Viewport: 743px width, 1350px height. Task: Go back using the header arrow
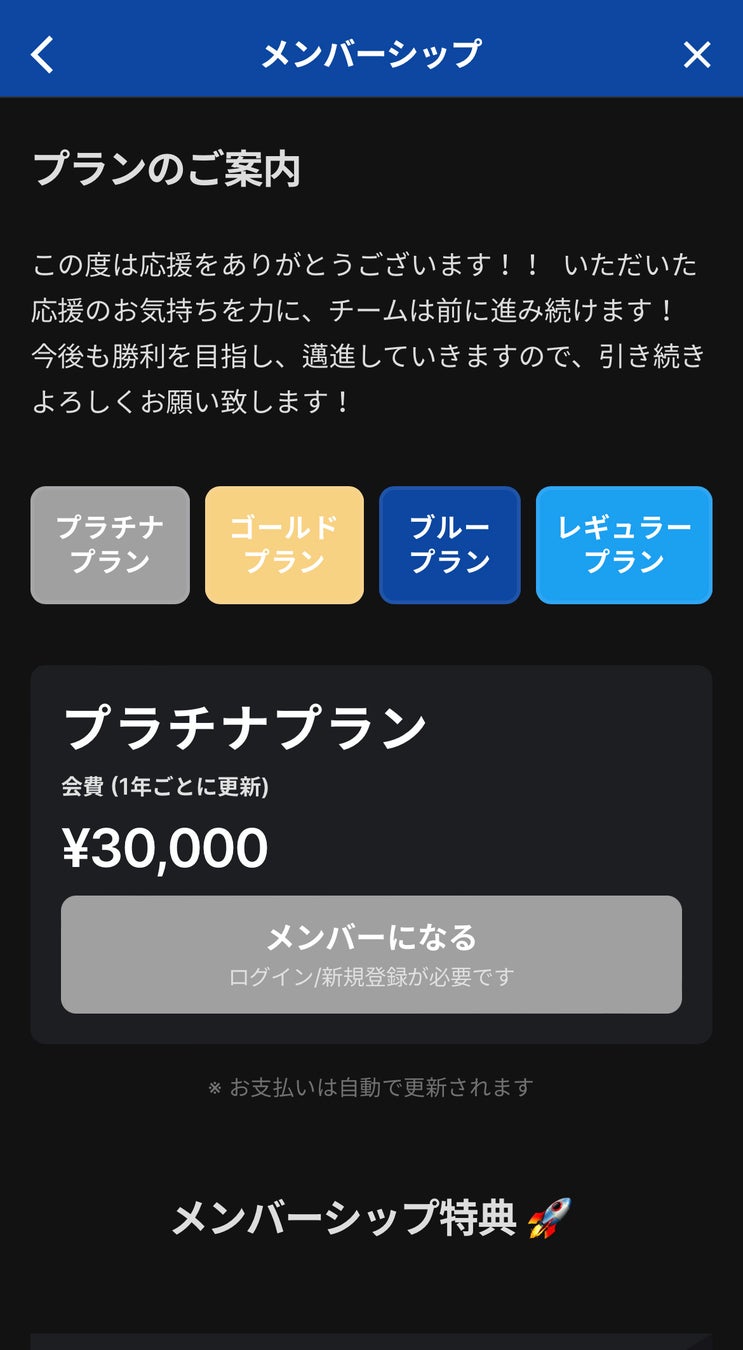pyautogui.click(x=42, y=55)
